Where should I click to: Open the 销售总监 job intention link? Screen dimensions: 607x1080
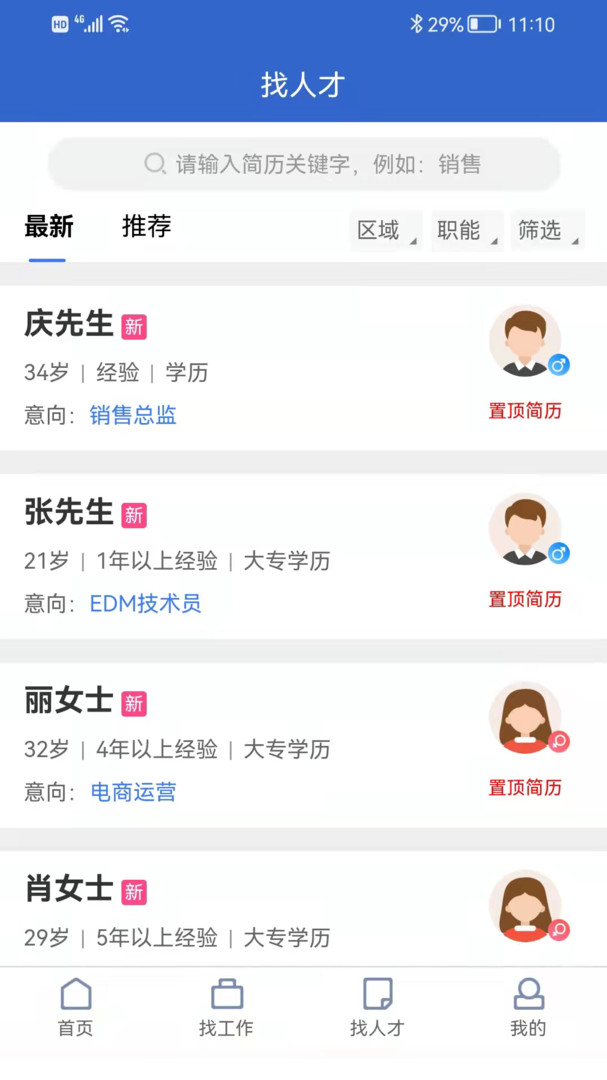pos(133,415)
